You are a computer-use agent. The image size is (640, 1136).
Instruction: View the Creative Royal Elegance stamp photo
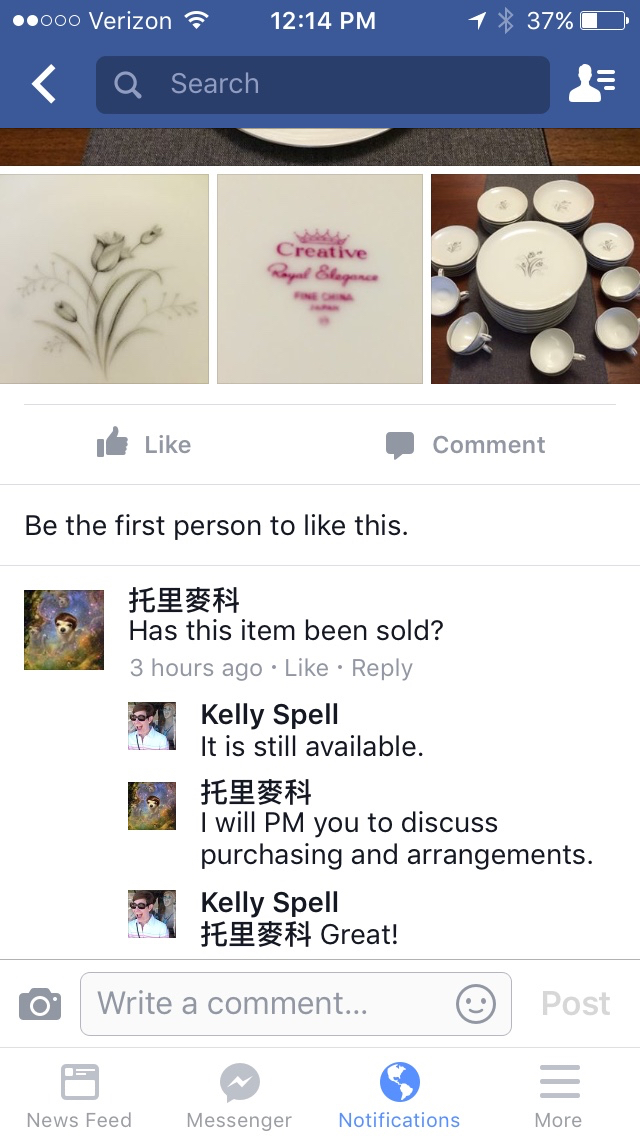(x=320, y=279)
